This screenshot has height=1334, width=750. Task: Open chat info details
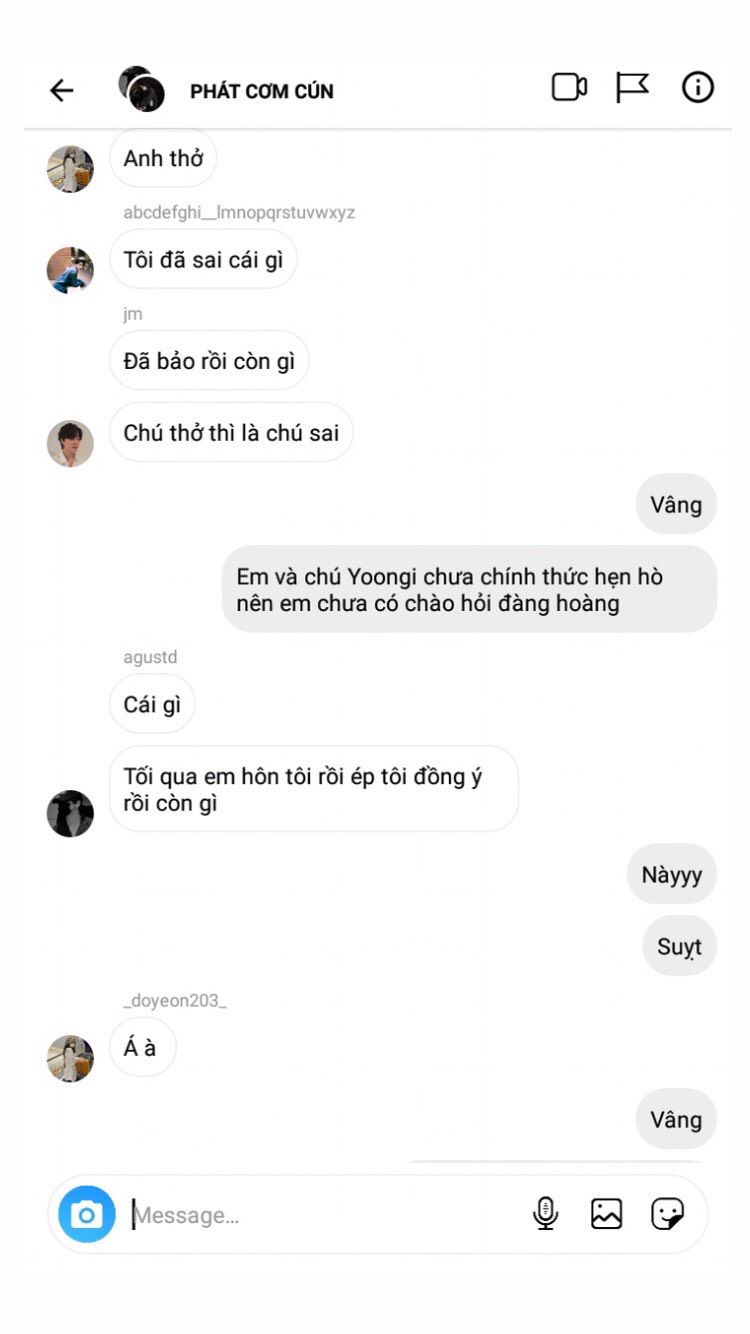pos(697,88)
